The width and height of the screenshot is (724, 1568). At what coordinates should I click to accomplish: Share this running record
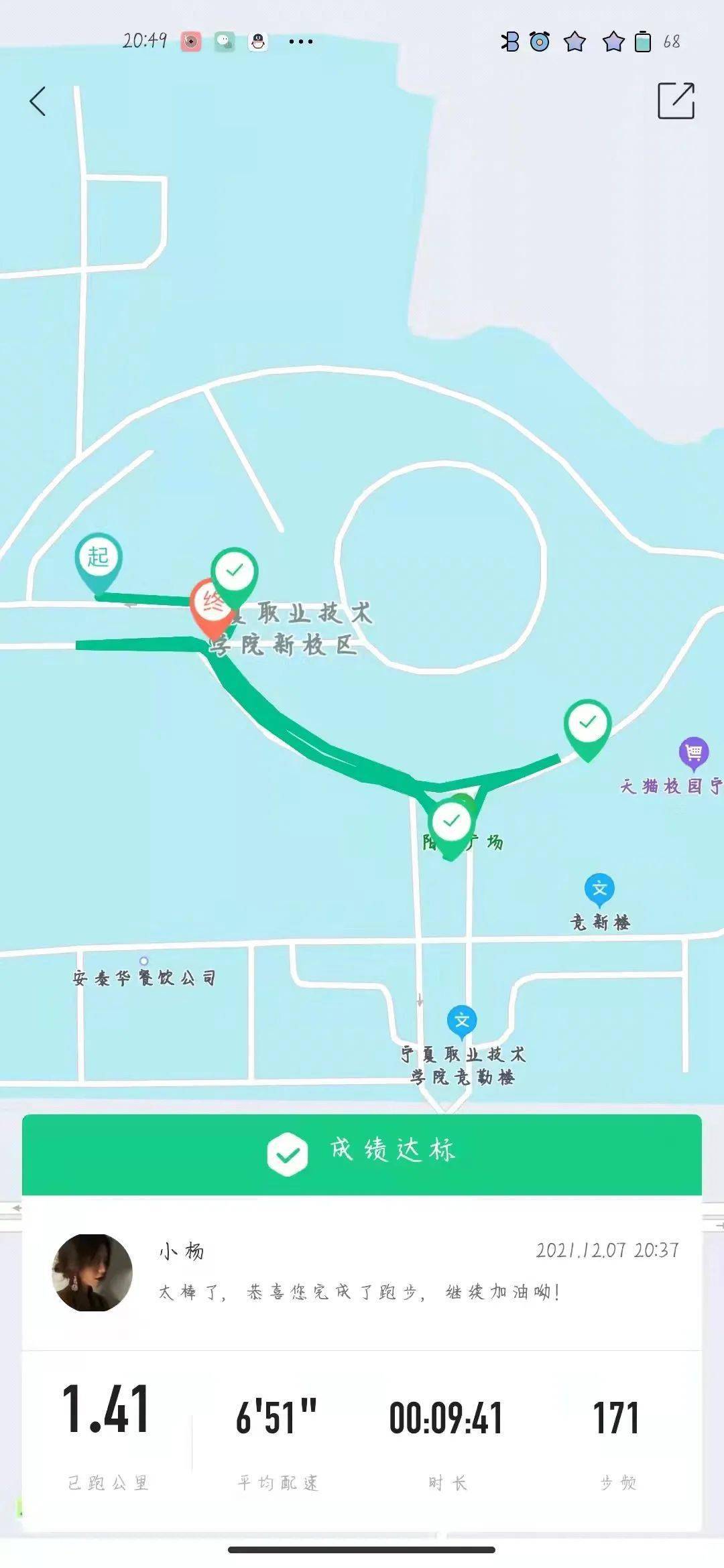[x=676, y=101]
